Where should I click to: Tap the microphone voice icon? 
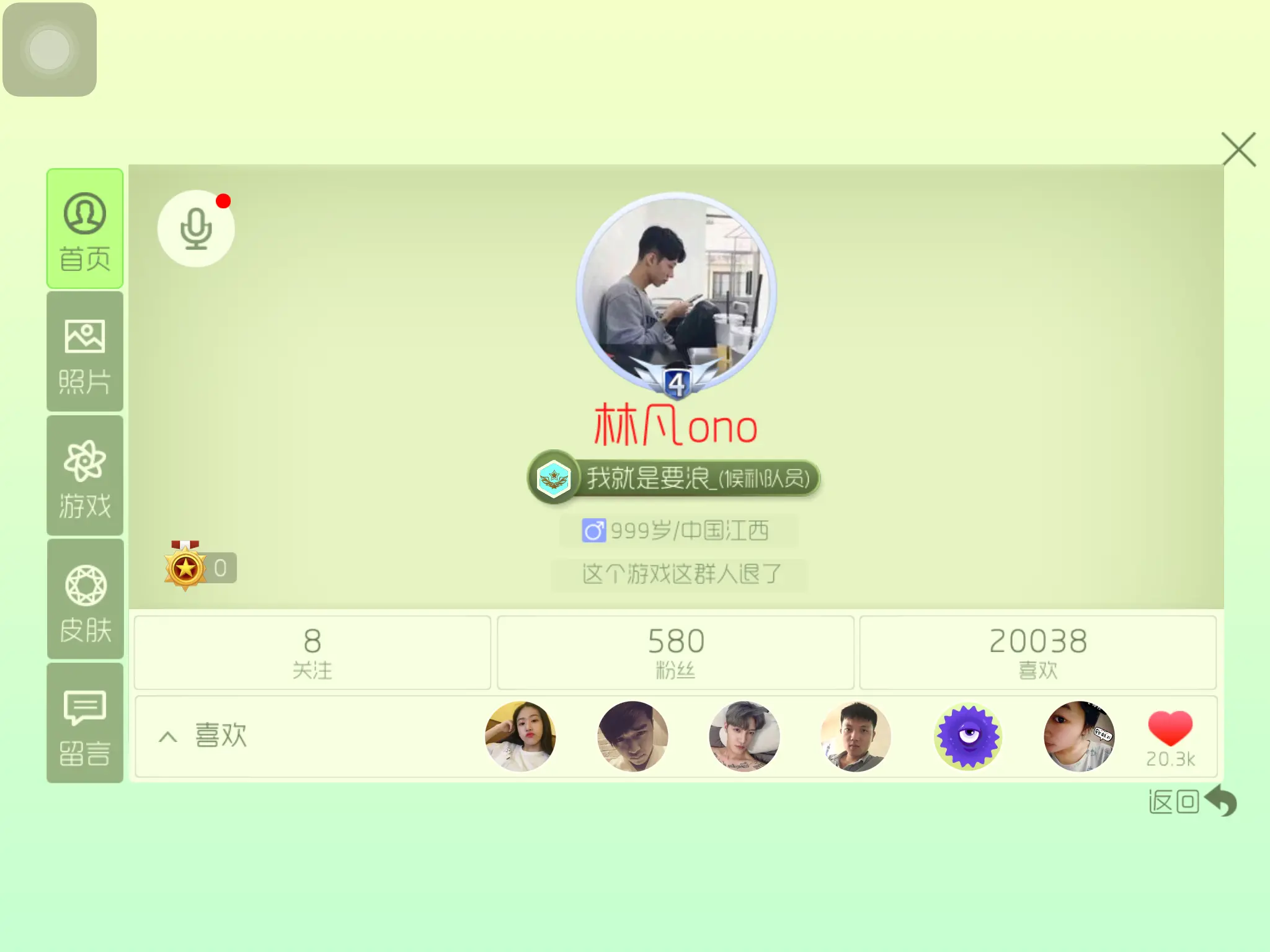(196, 229)
